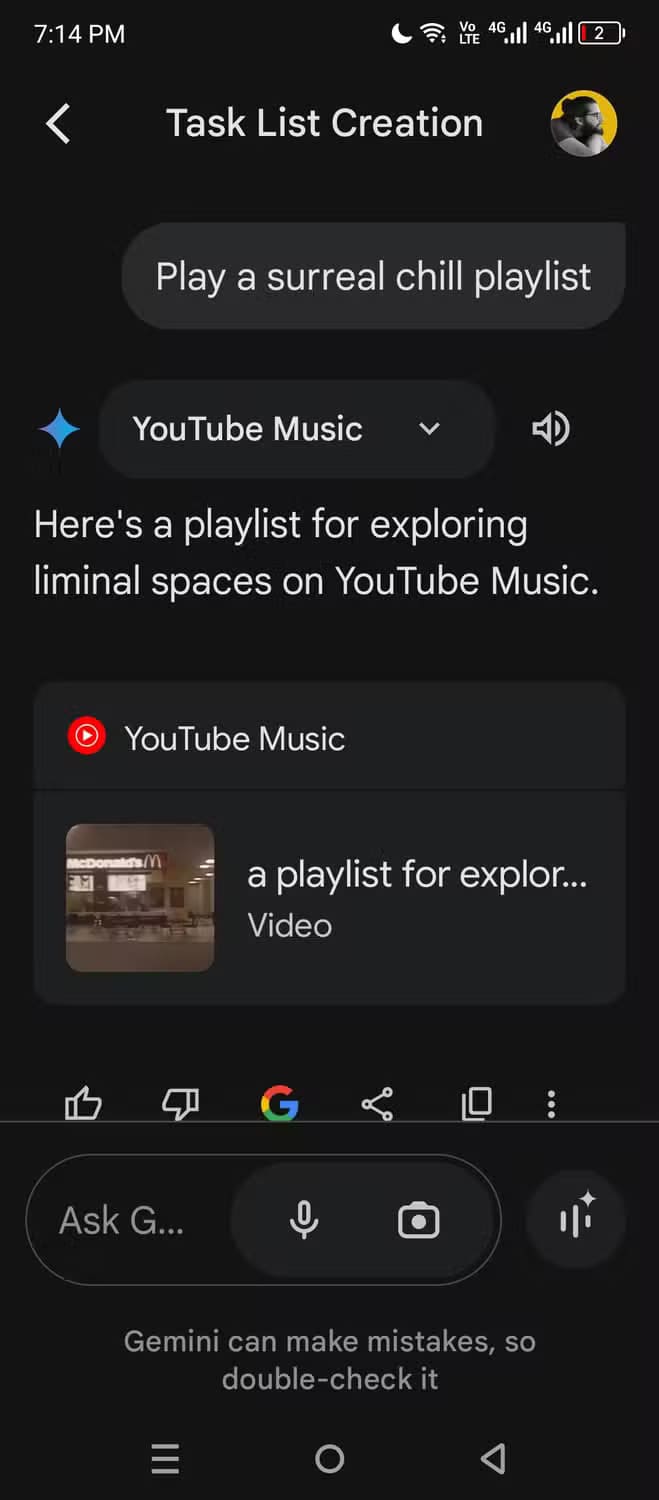Go back from Task List Creation
The image size is (659, 1500).
(x=58, y=124)
